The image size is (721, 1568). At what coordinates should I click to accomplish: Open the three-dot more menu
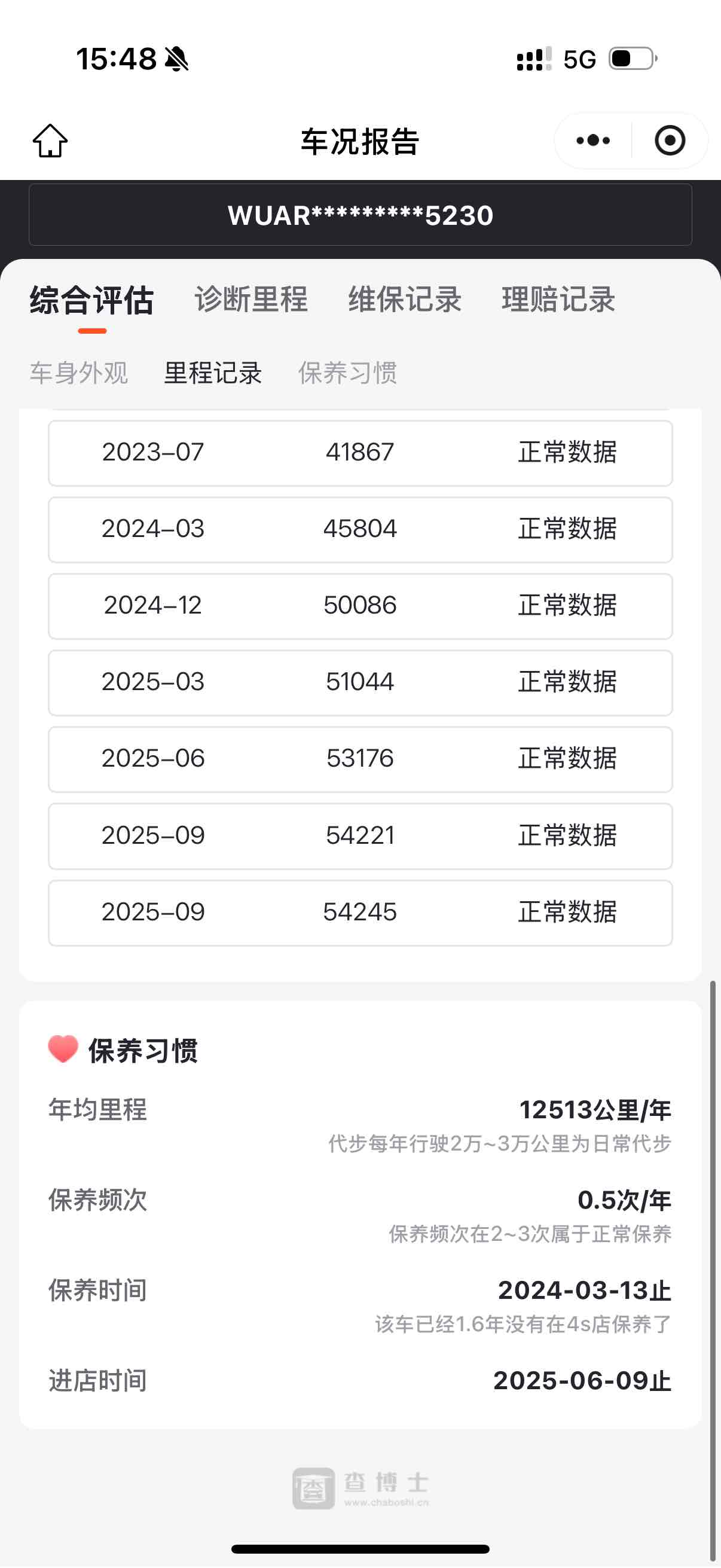[592, 141]
